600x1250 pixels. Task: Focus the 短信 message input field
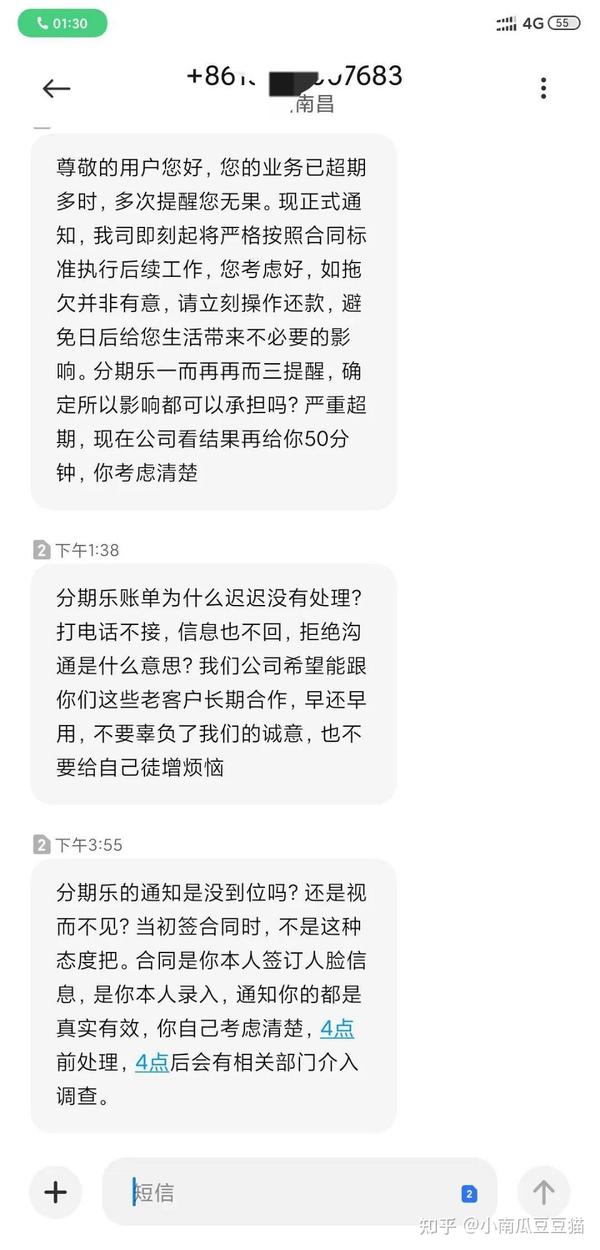[299, 1191]
